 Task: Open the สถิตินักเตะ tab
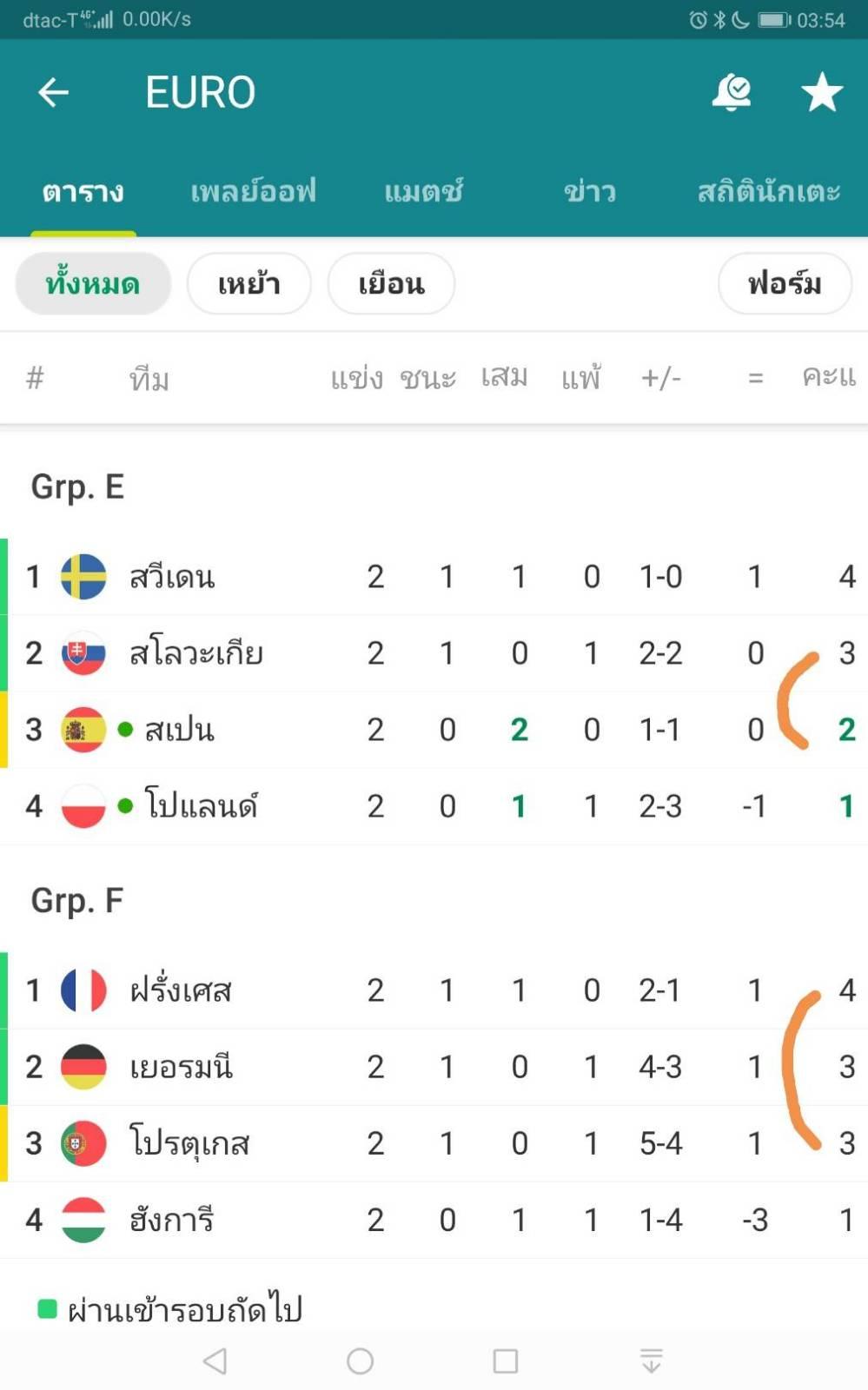(769, 191)
